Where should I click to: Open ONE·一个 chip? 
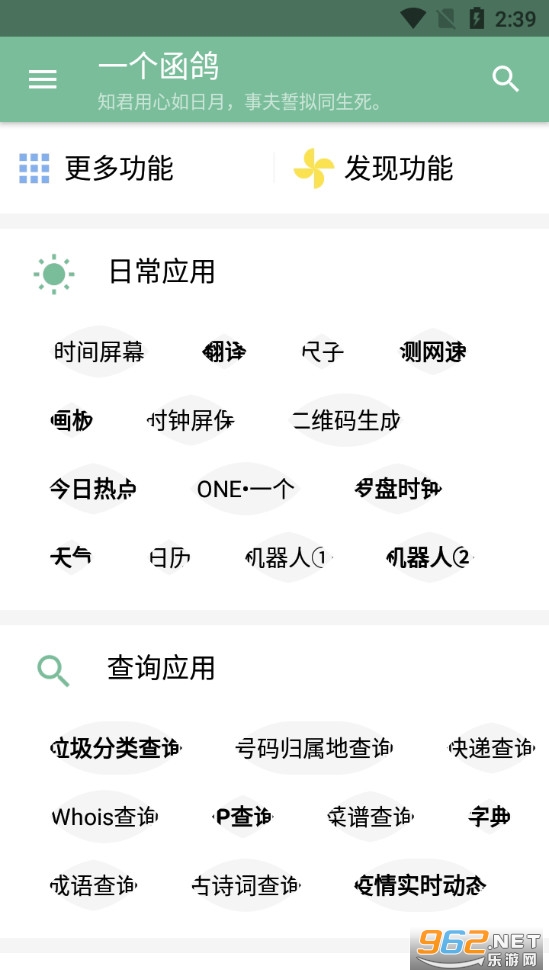245,489
